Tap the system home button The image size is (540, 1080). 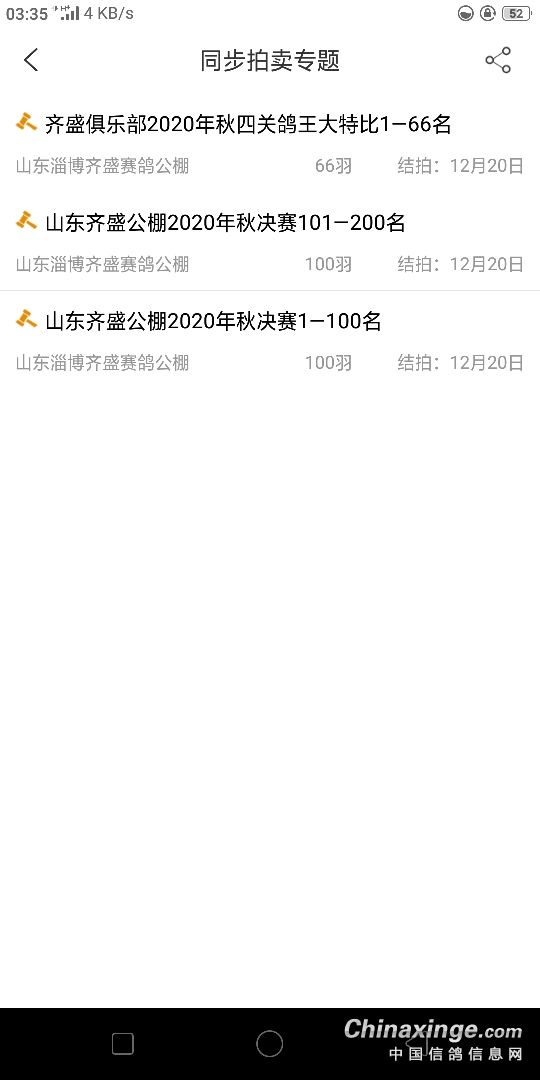point(269,1043)
